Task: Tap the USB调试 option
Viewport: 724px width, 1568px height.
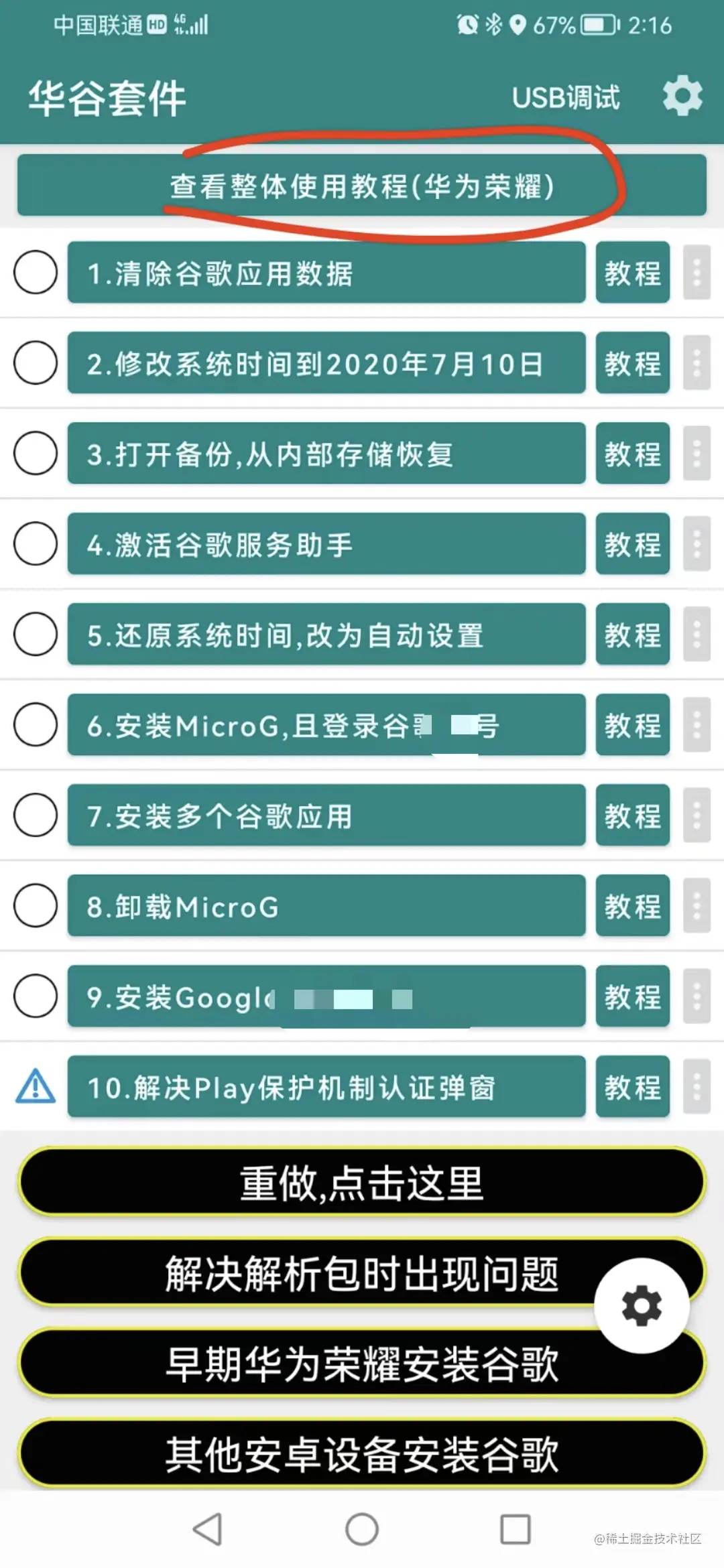Action: [x=565, y=98]
